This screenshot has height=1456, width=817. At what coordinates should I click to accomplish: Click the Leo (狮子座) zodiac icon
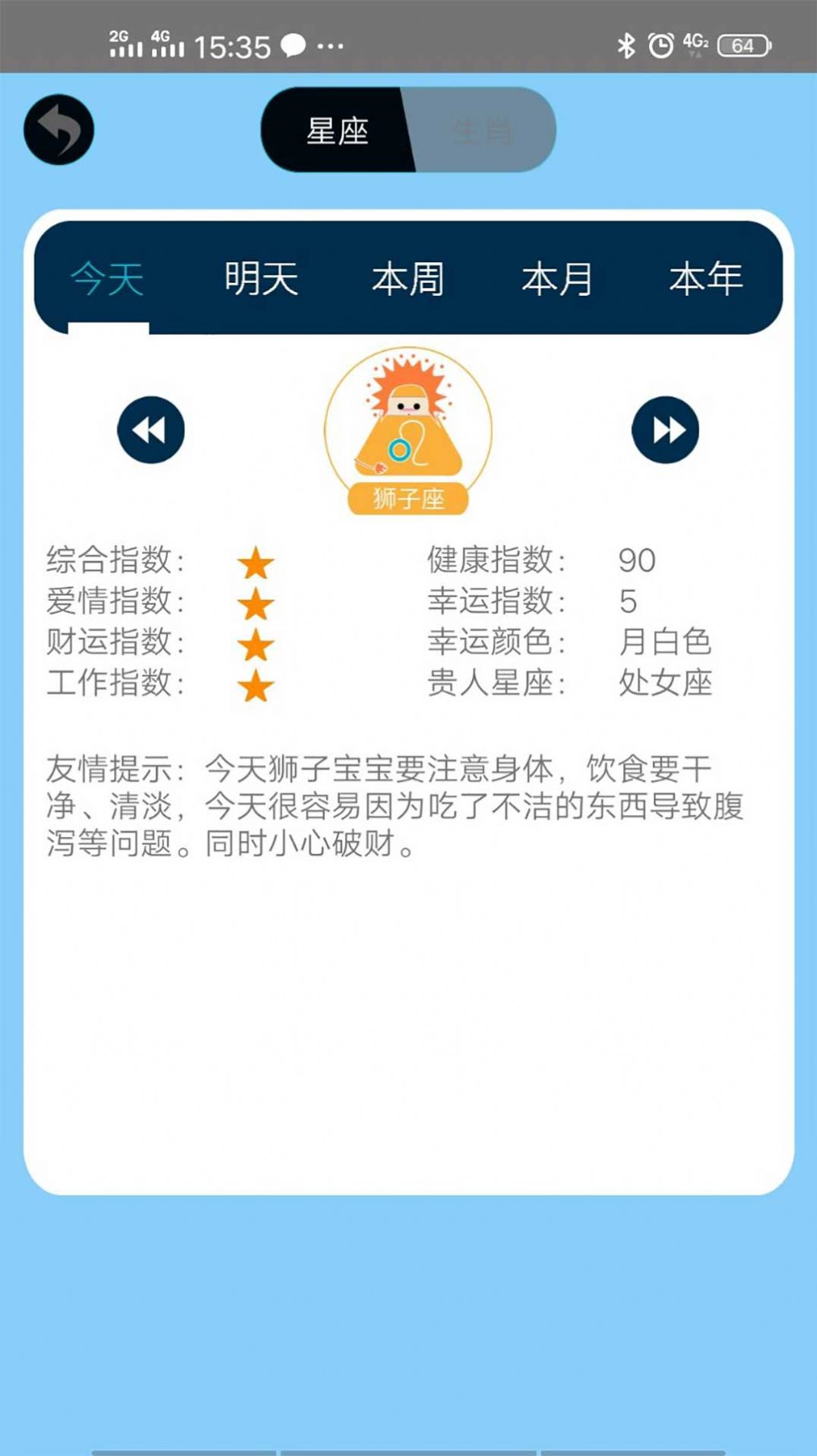click(408, 430)
